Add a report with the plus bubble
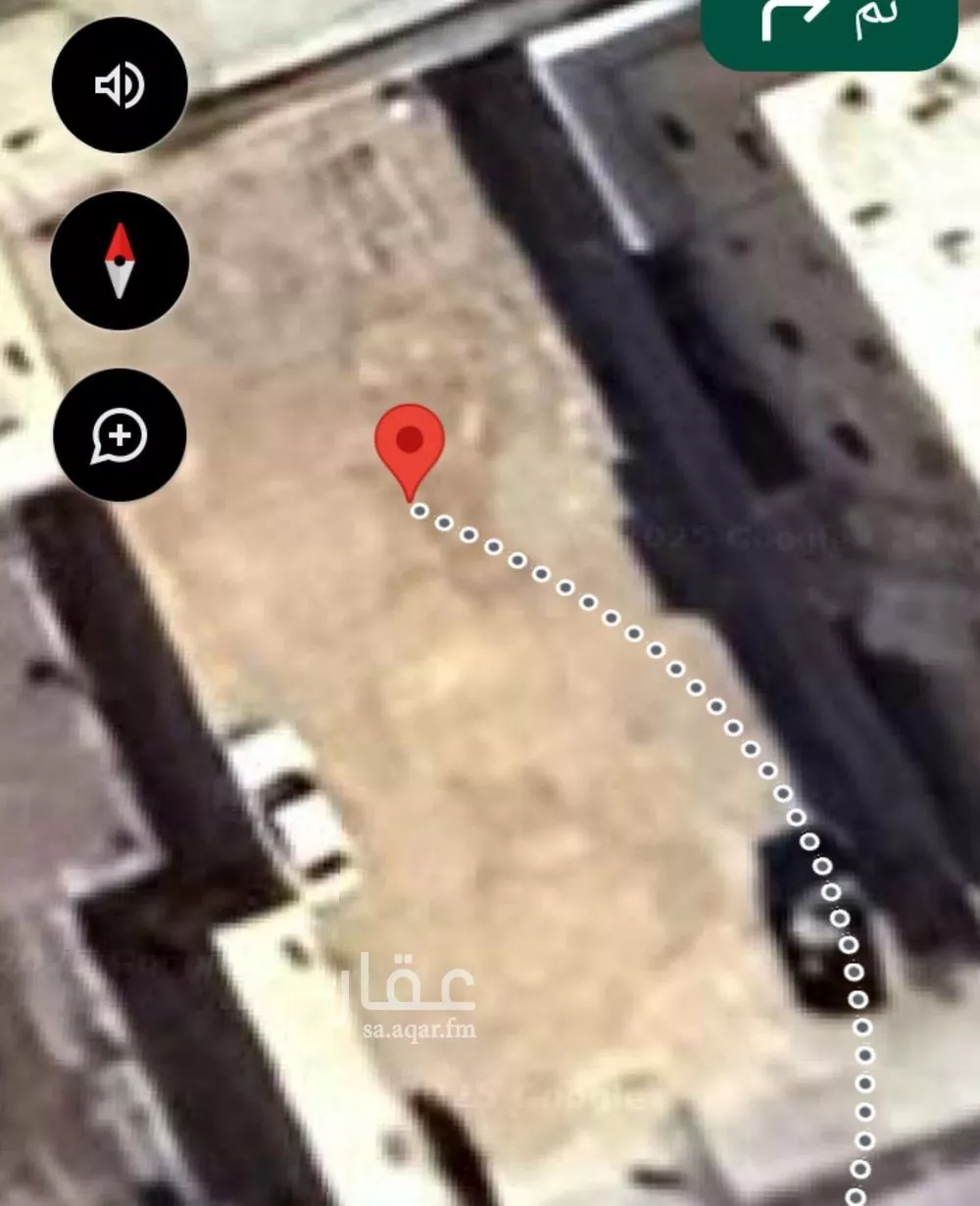Image resolution: width=980 pixels, height=1206 pixels. [x=120, y=435]
